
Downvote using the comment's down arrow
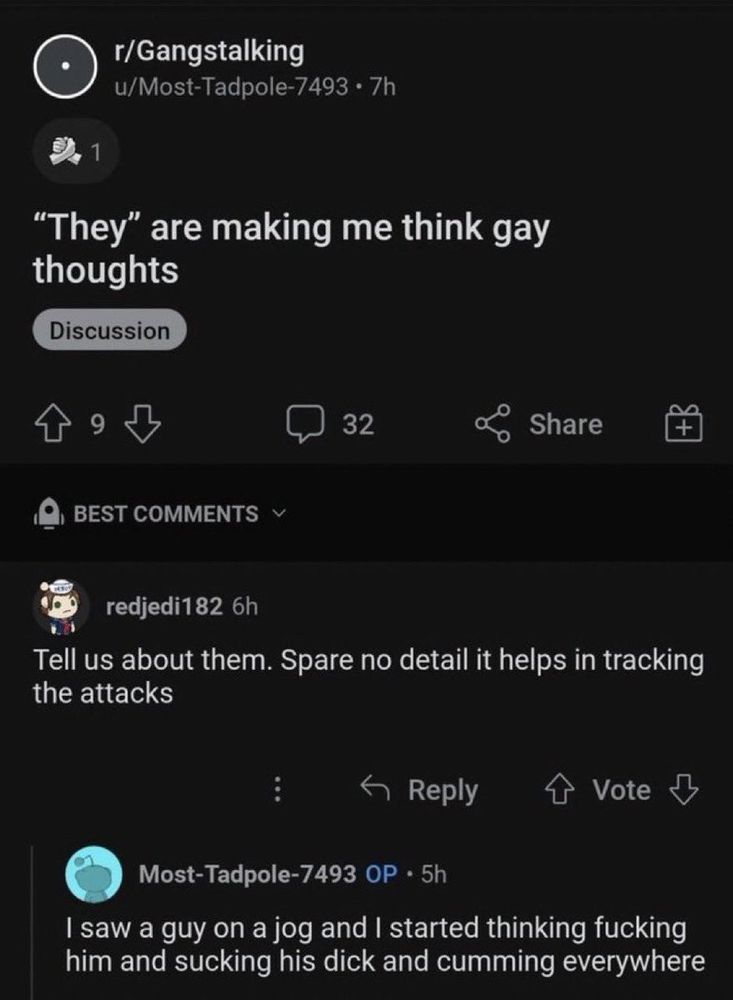point(685,790)
